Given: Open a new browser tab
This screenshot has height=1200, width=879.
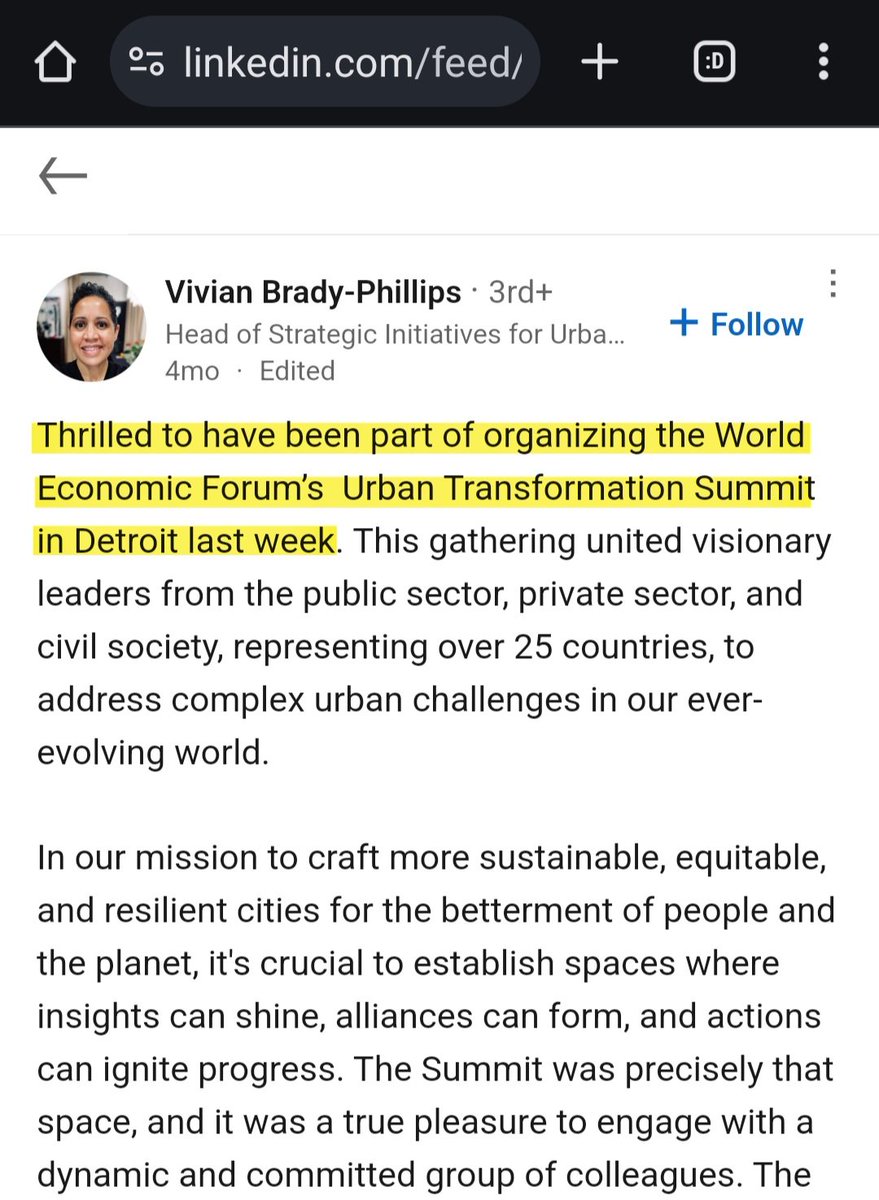Looking at the screenshot, I should click(x=599, y=63).
